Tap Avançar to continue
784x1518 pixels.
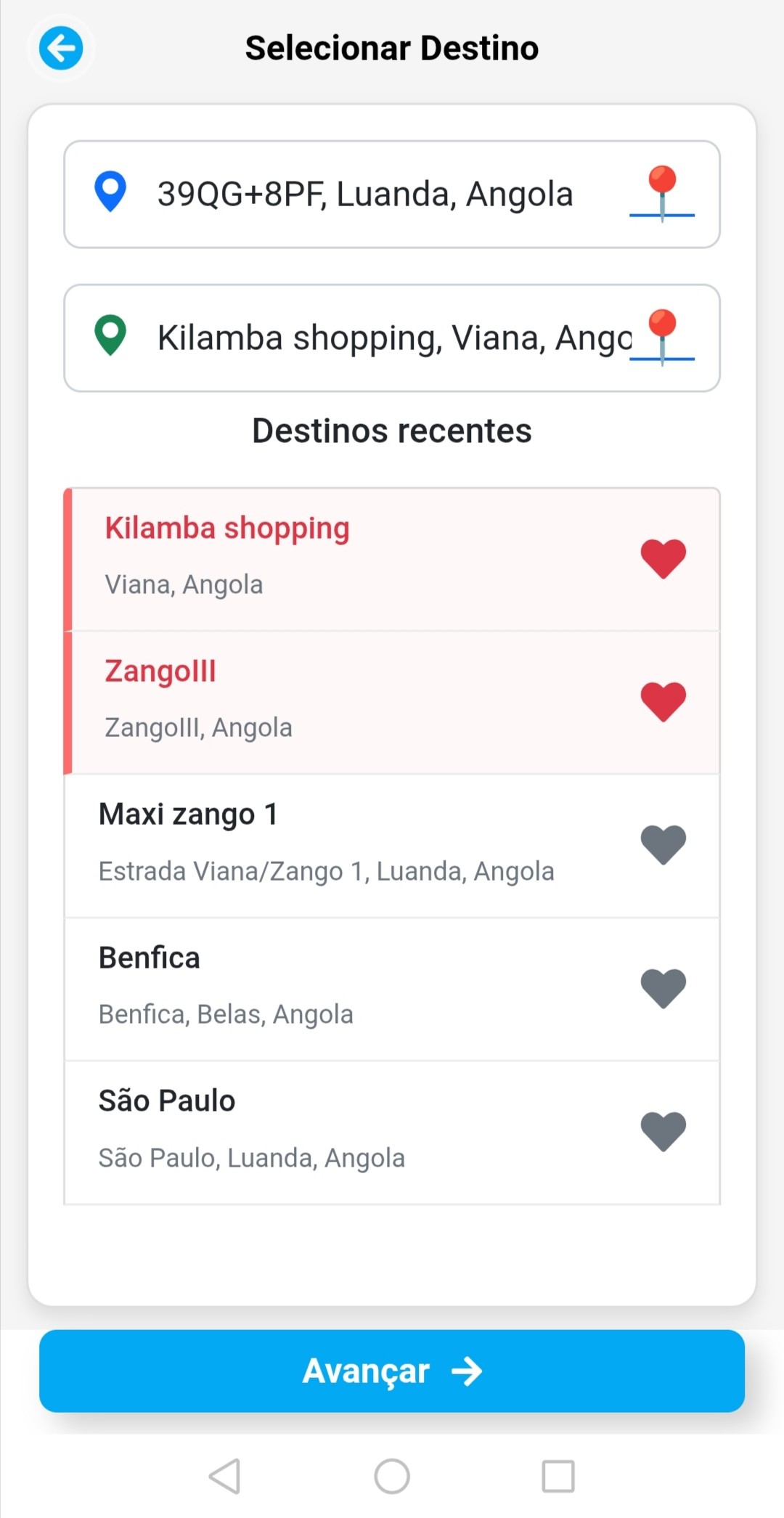coord(392,1371)
